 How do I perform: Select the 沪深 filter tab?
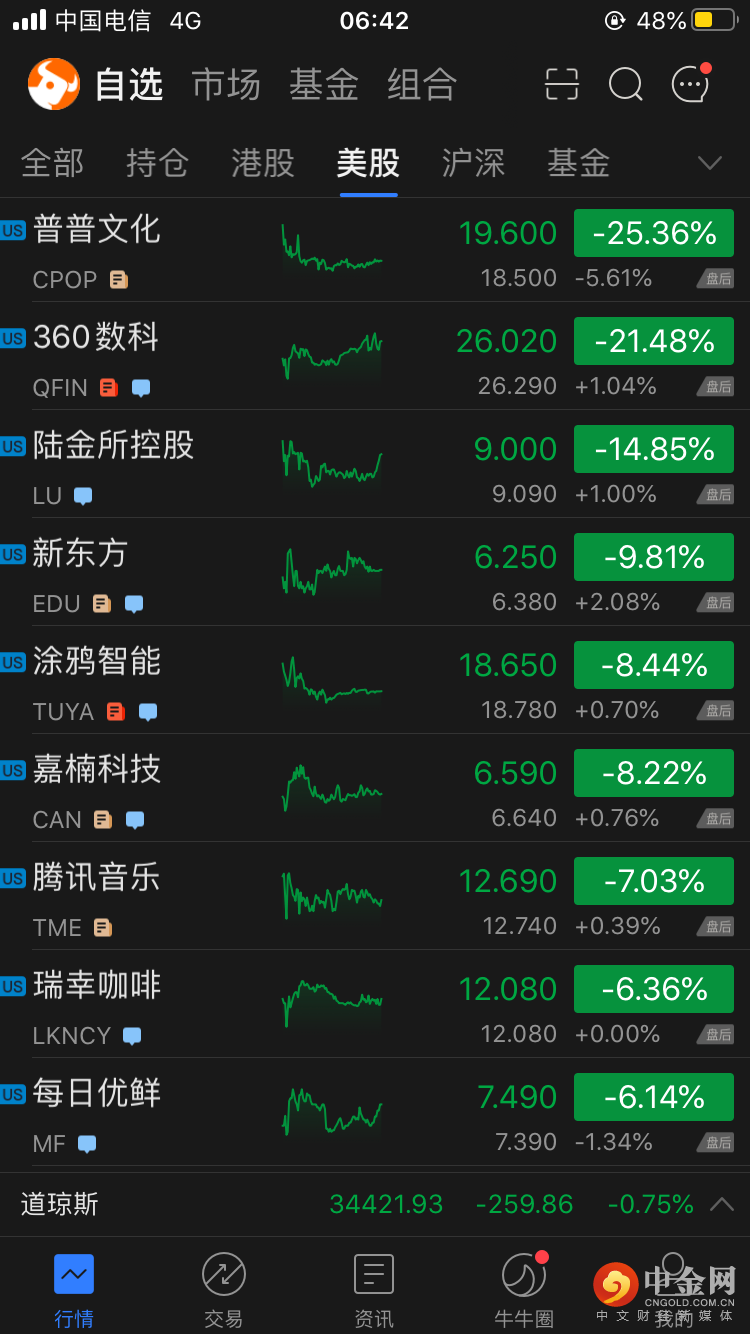[x=473, y=163]
